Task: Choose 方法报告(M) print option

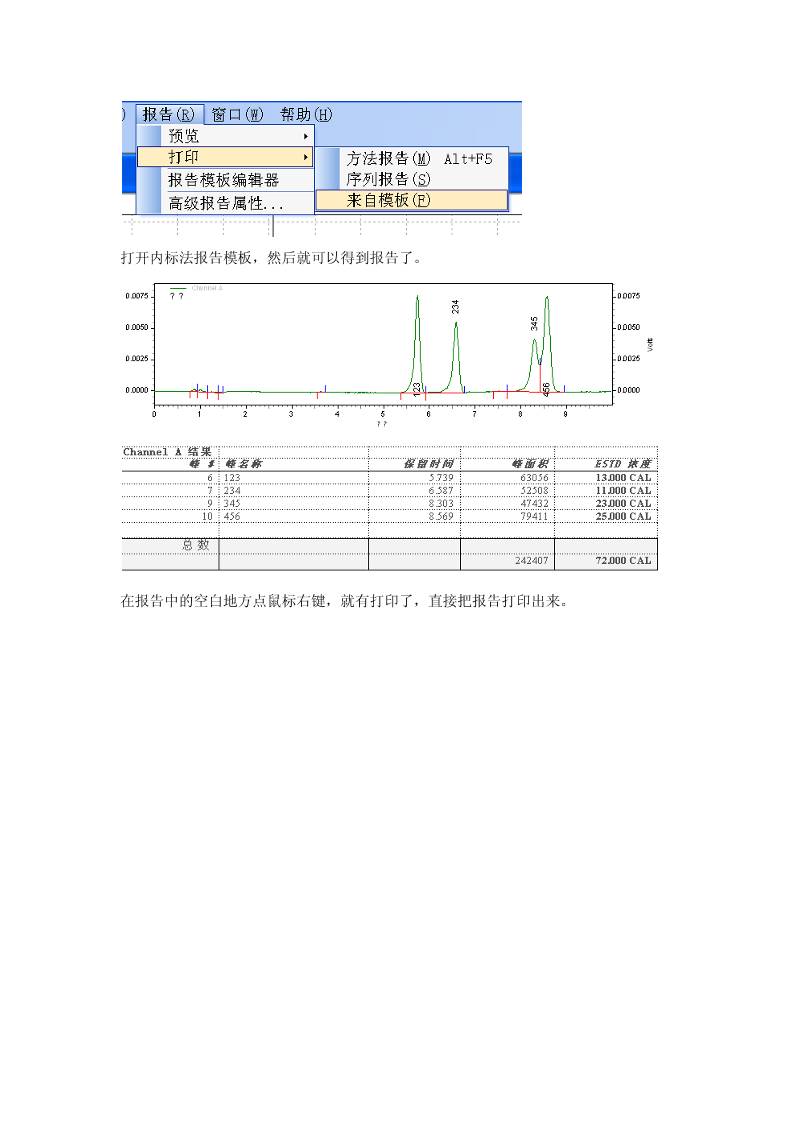Action: (x=381, y=159)
